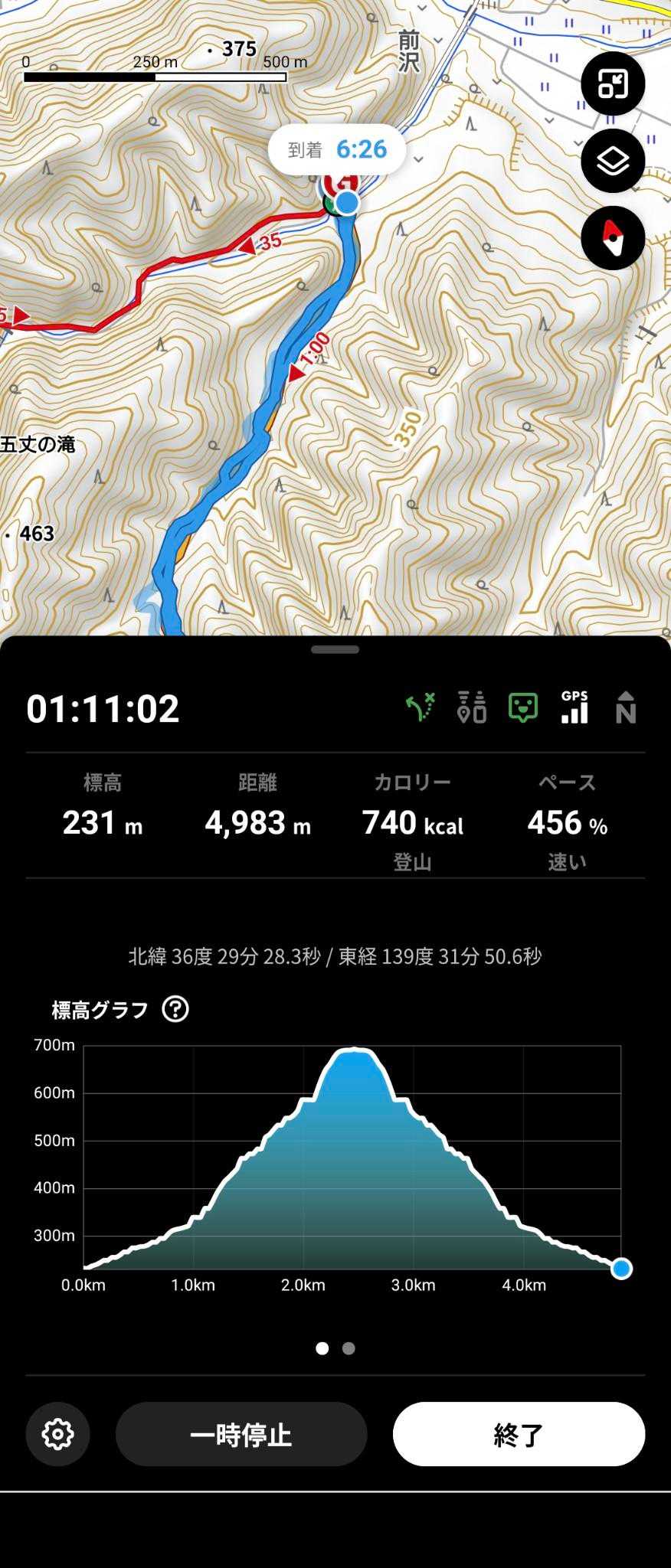
Task: Open help for 標高グラフ
Action: click(175, 1009)
